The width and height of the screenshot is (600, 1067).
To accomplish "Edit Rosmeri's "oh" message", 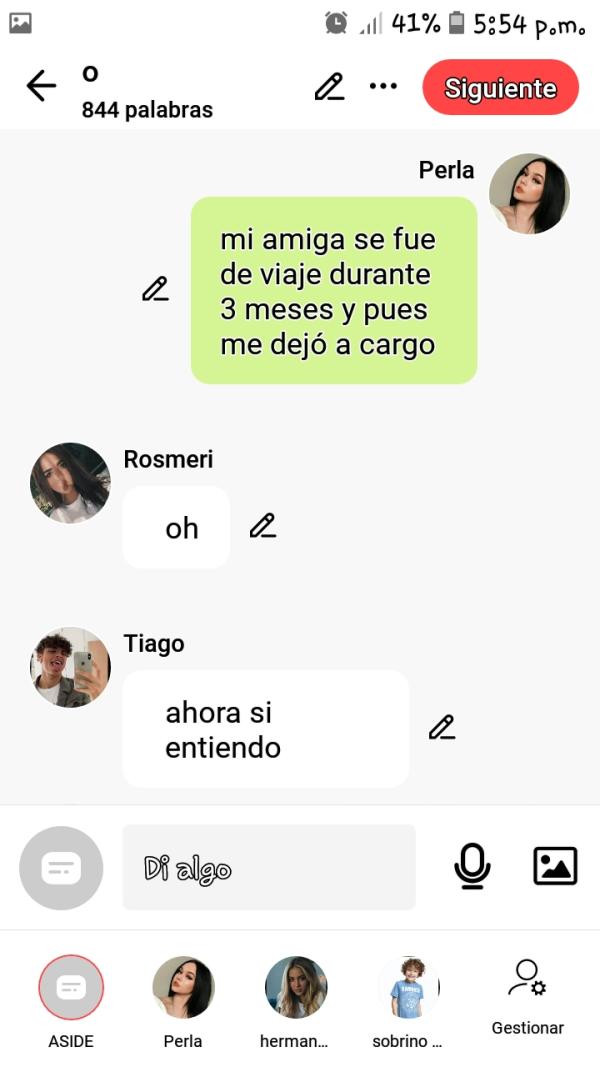I will click(263, 526).
